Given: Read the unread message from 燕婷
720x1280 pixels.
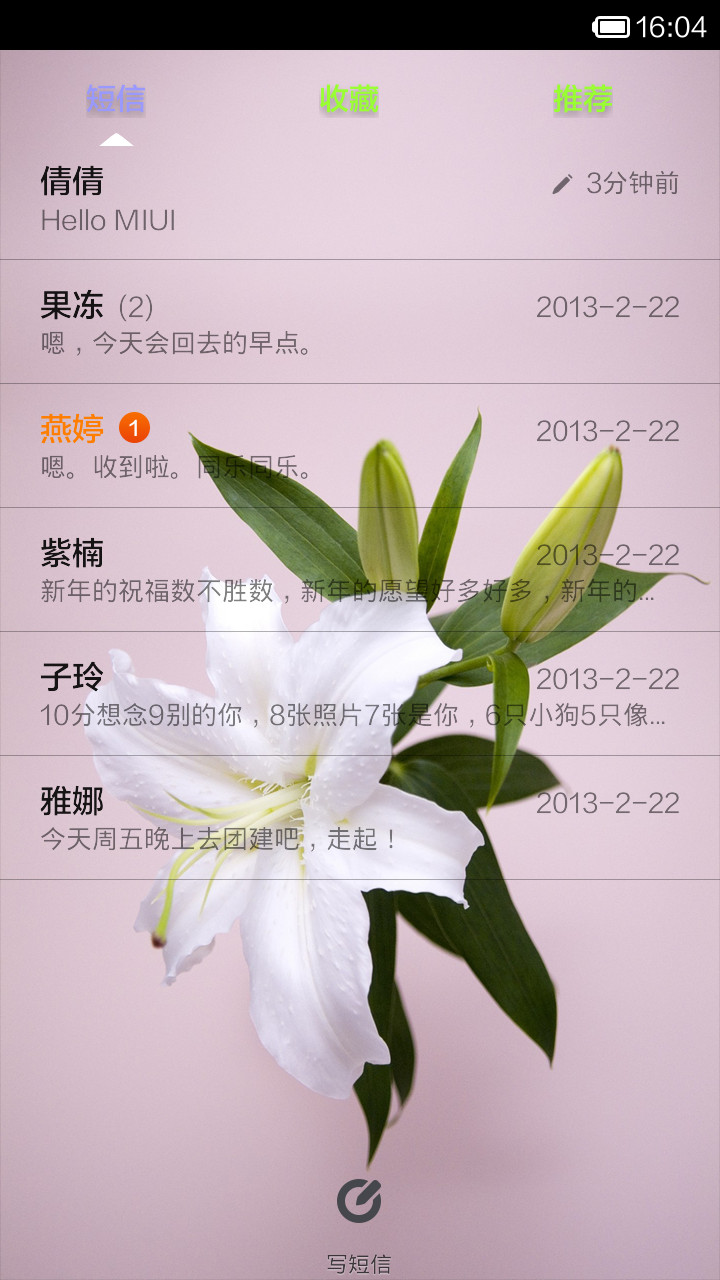Looking at the screenshot, I should point(360,446).
